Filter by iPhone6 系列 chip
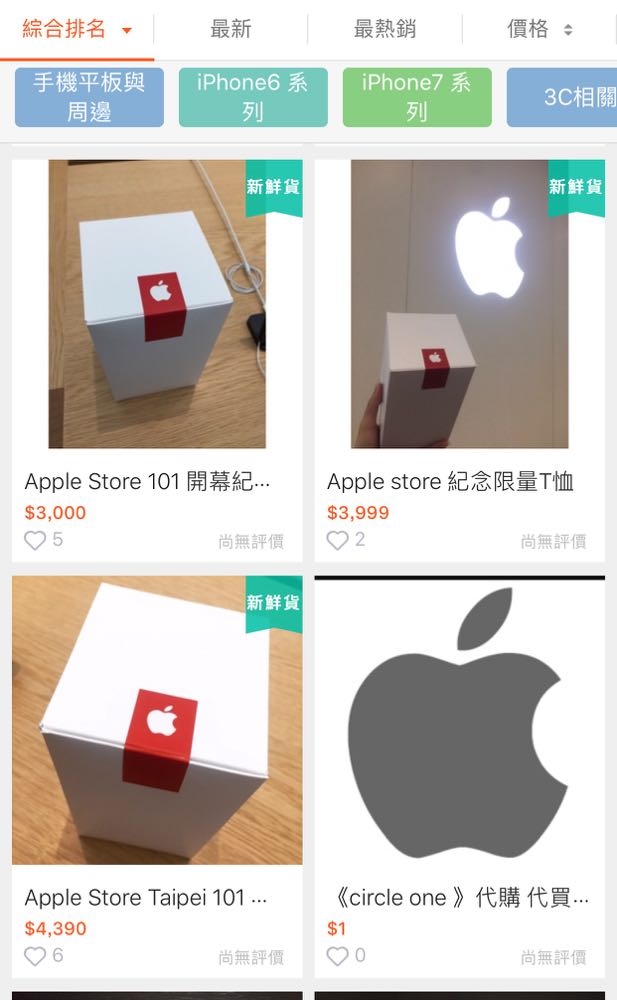The width and height of the screenshot is (617, 1000). 252,97
